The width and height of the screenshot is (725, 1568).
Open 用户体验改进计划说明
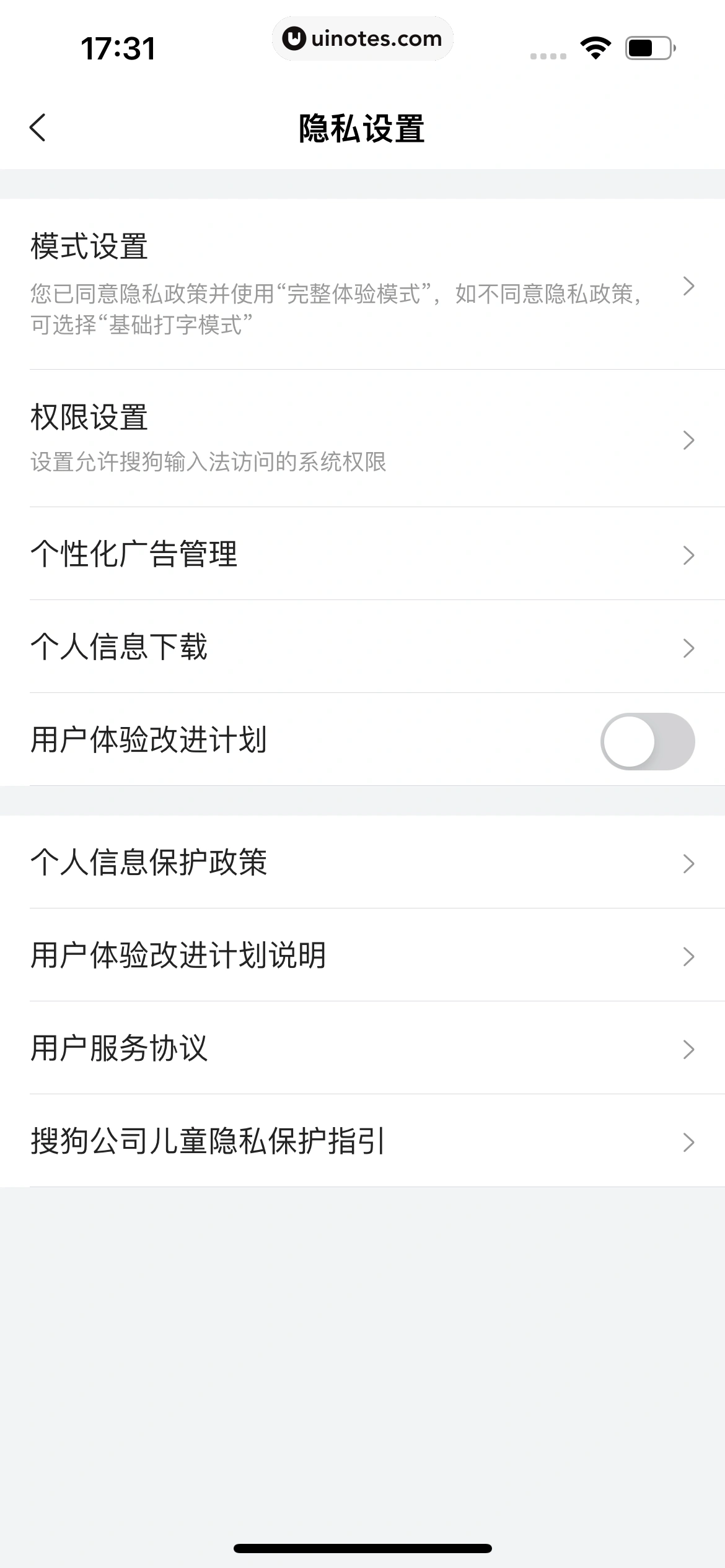coord(362,955)
